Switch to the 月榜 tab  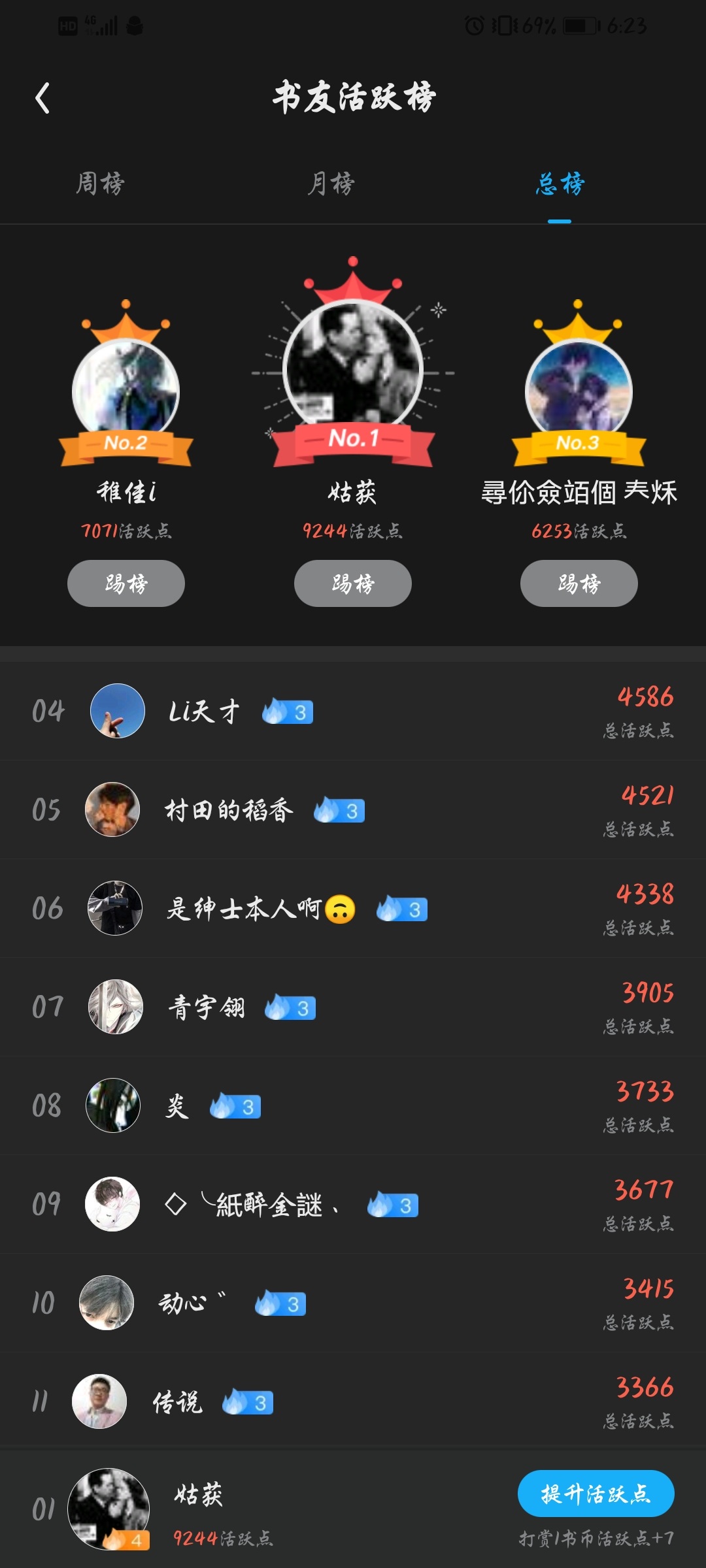click(x=331, y=184)
